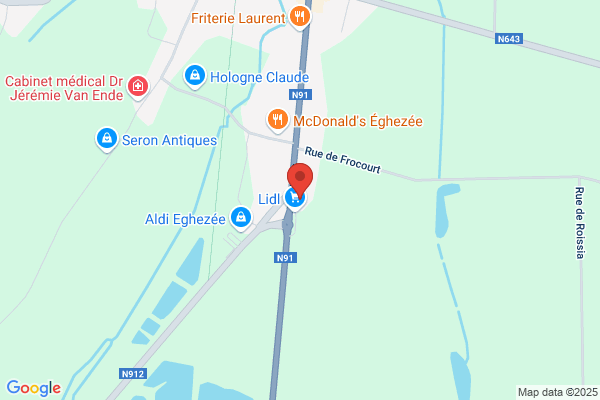Select the Hologne Claude shop pin

195,76
